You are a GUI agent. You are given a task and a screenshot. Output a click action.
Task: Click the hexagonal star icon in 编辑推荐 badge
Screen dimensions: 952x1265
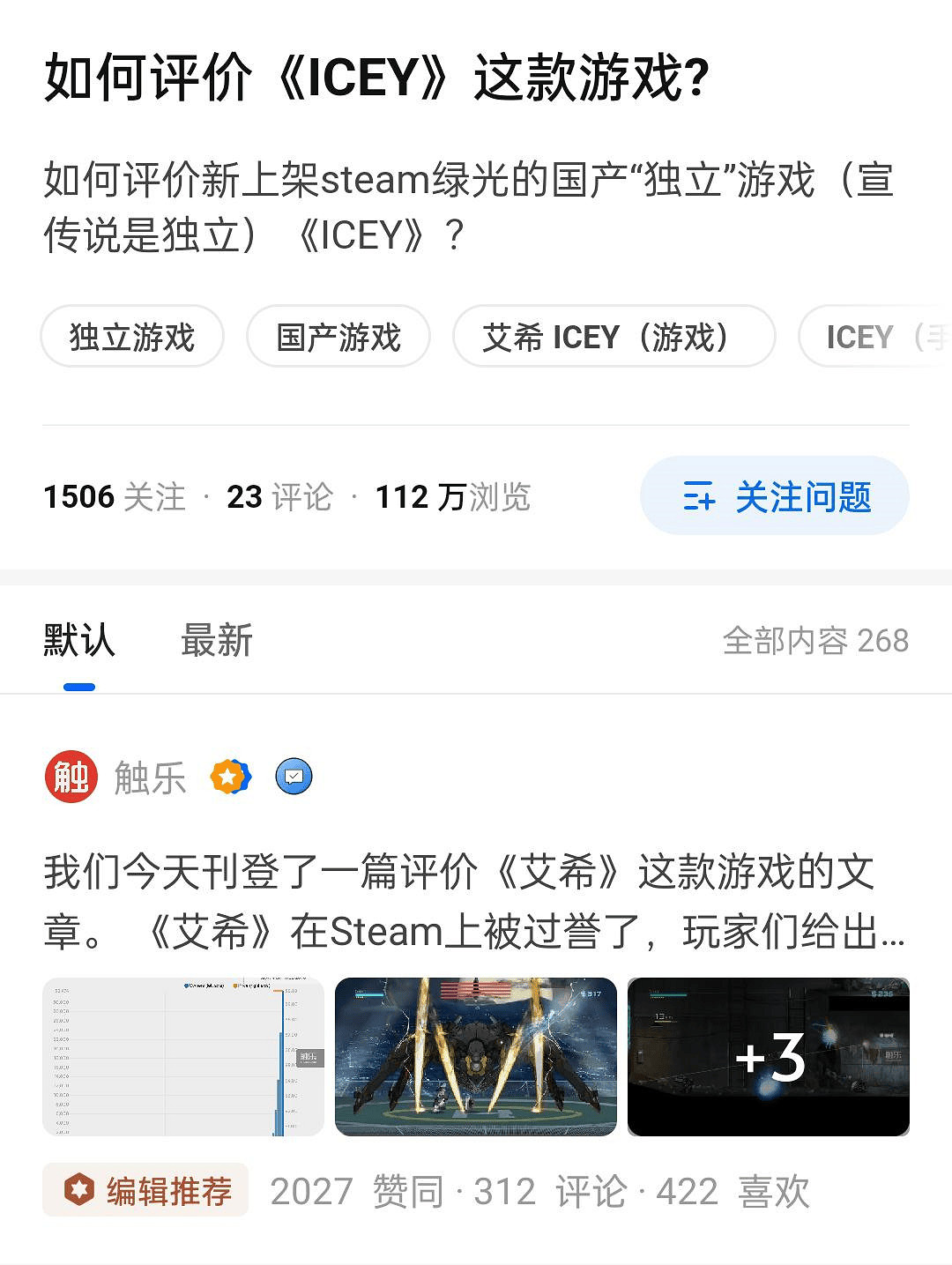tap(80, 1190)
